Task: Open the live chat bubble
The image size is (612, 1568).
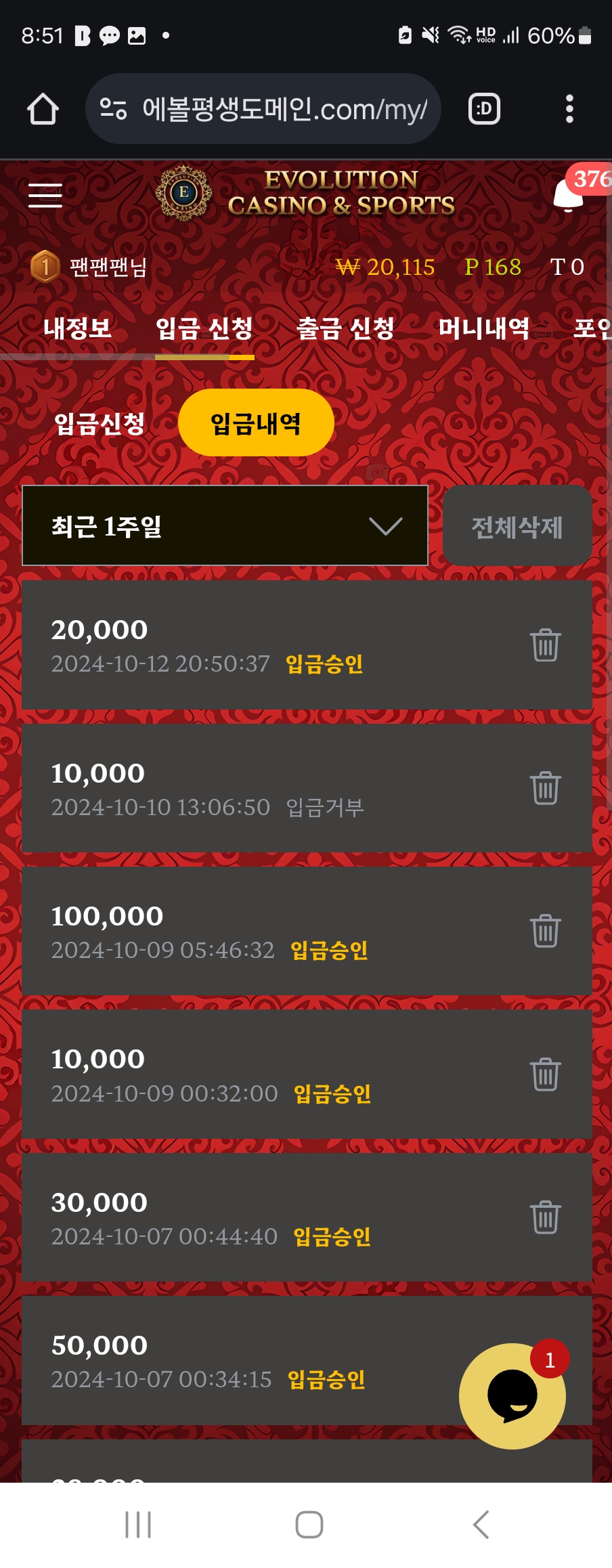Action: tap(512, 1396)
